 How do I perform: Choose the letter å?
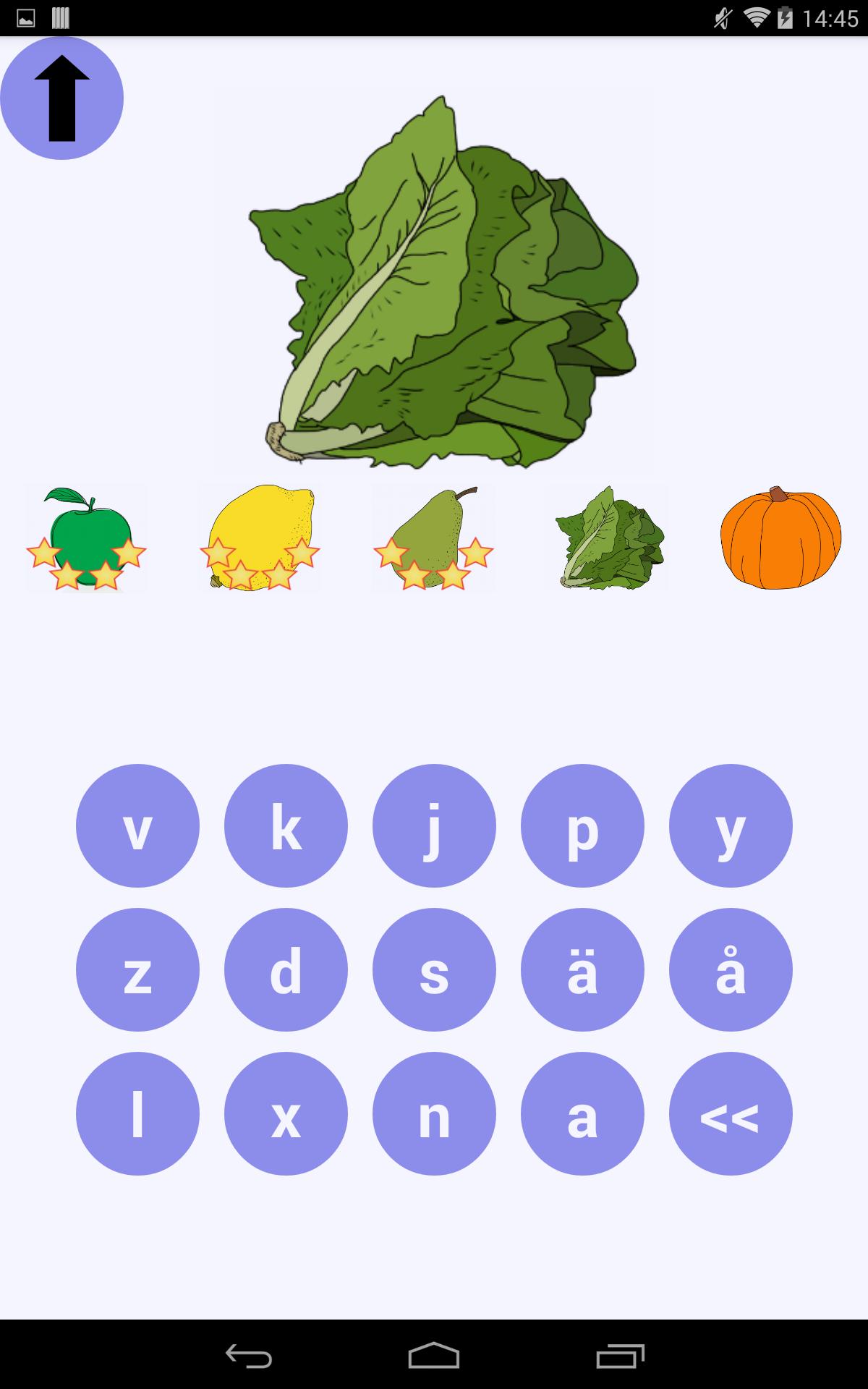pos(731,969)
